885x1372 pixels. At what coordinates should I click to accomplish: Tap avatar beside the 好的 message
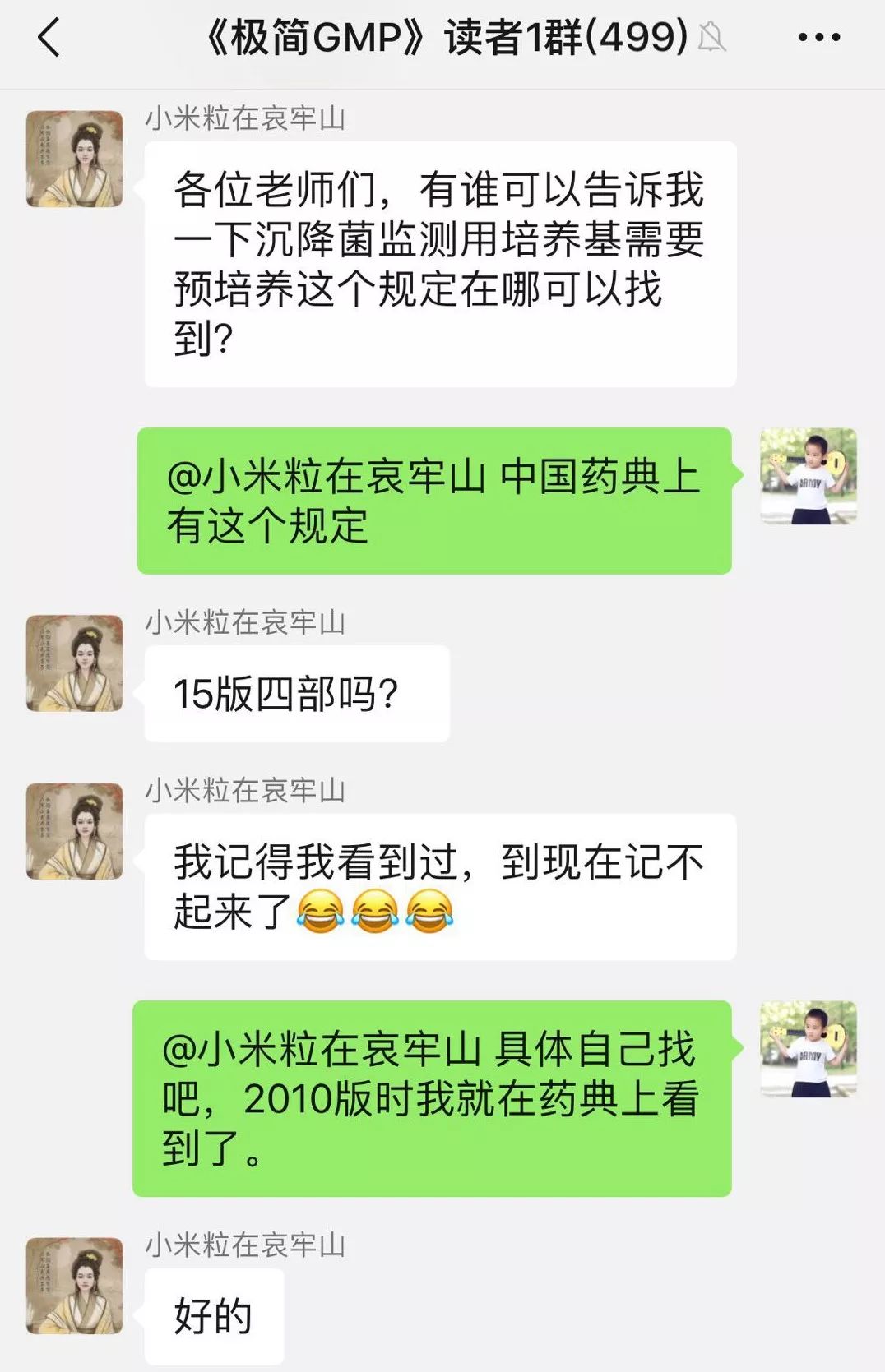coord(75,1286)
